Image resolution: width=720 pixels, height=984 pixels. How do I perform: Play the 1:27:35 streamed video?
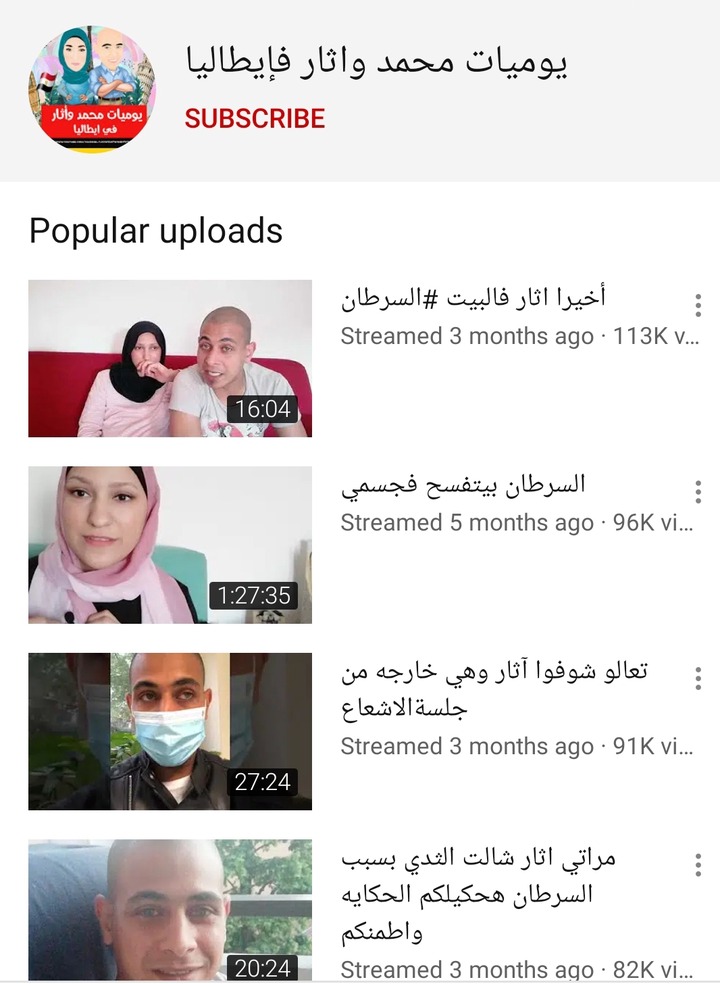tap(170, 545)
